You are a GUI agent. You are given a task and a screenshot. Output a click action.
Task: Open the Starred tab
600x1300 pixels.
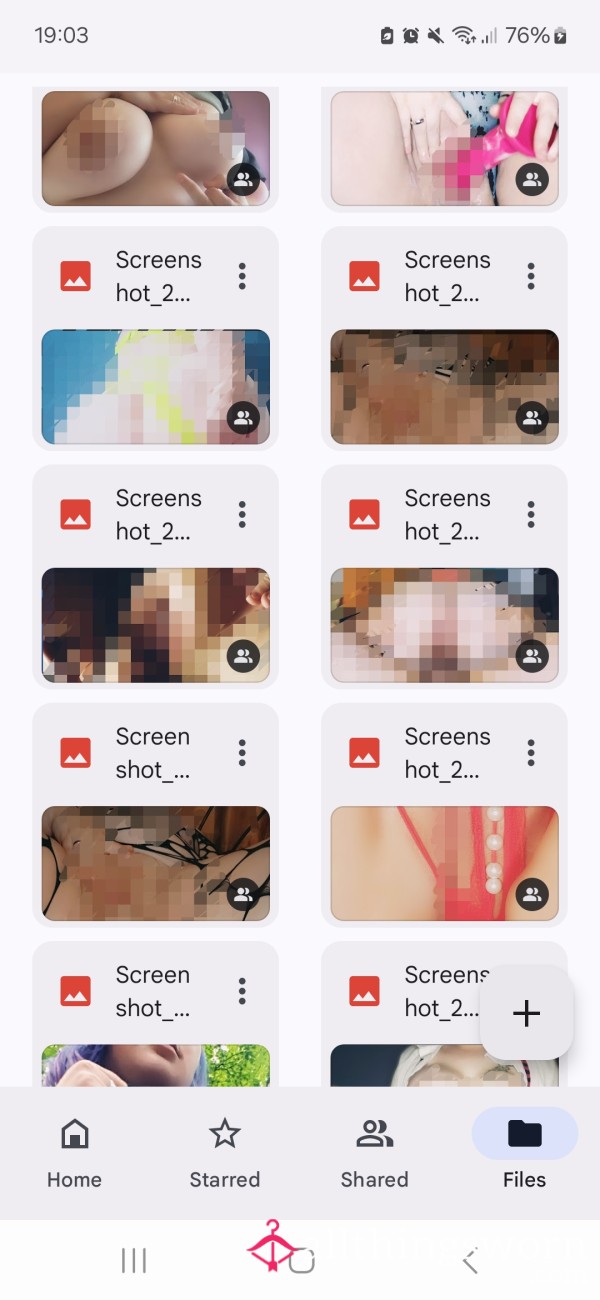225,1153
